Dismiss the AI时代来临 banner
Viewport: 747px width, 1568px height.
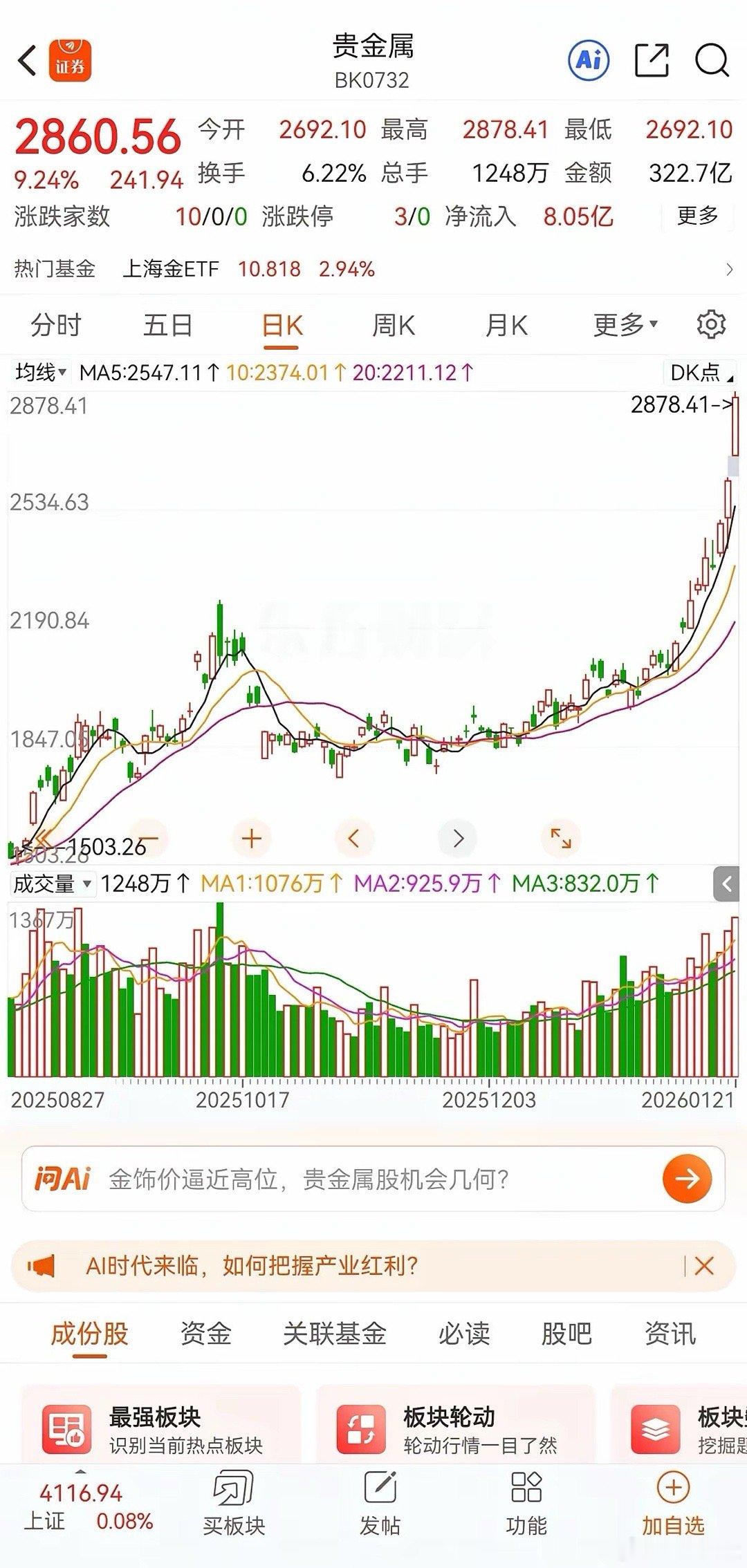coord(704,1266)
